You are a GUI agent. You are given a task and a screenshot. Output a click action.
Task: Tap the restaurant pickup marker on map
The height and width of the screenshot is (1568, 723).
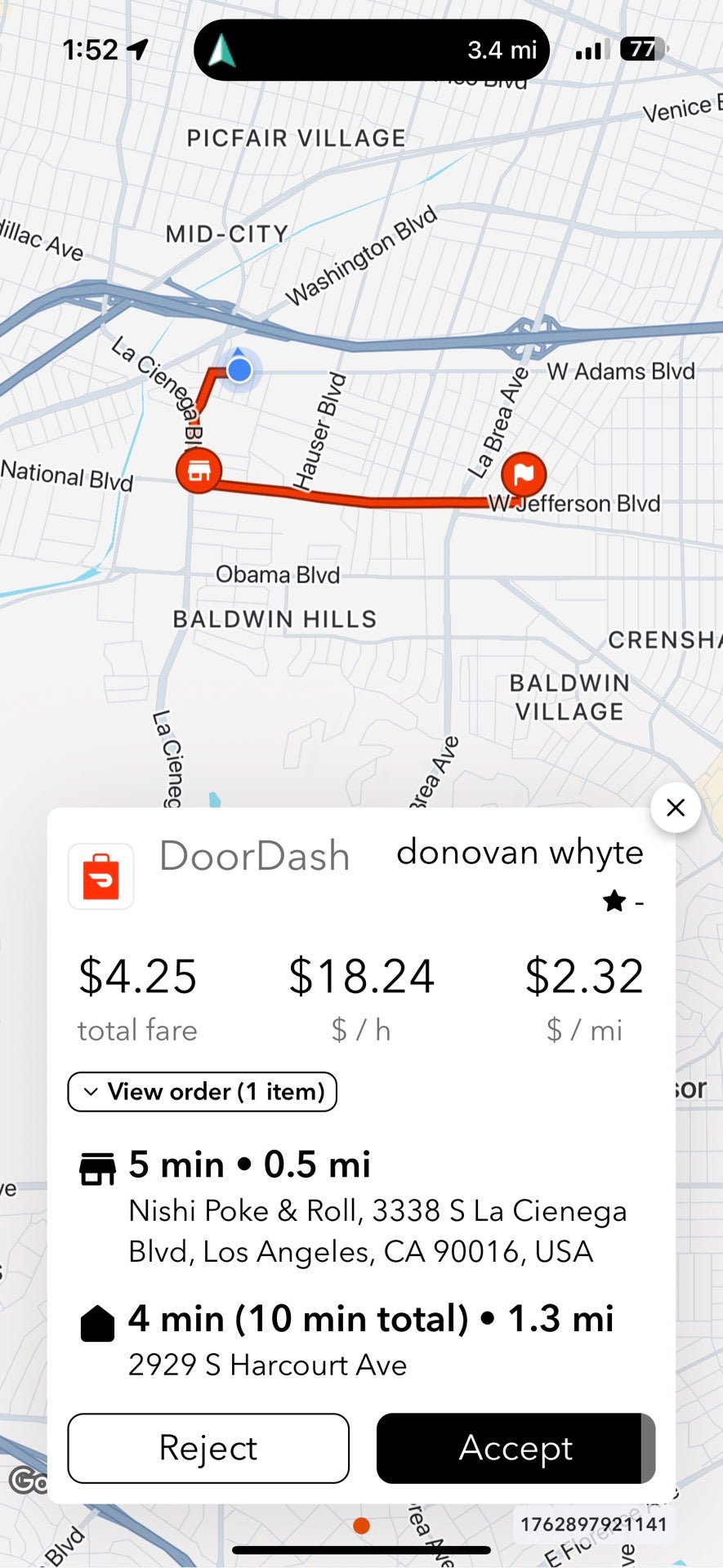pyautogui.click(x=199, y=471)
